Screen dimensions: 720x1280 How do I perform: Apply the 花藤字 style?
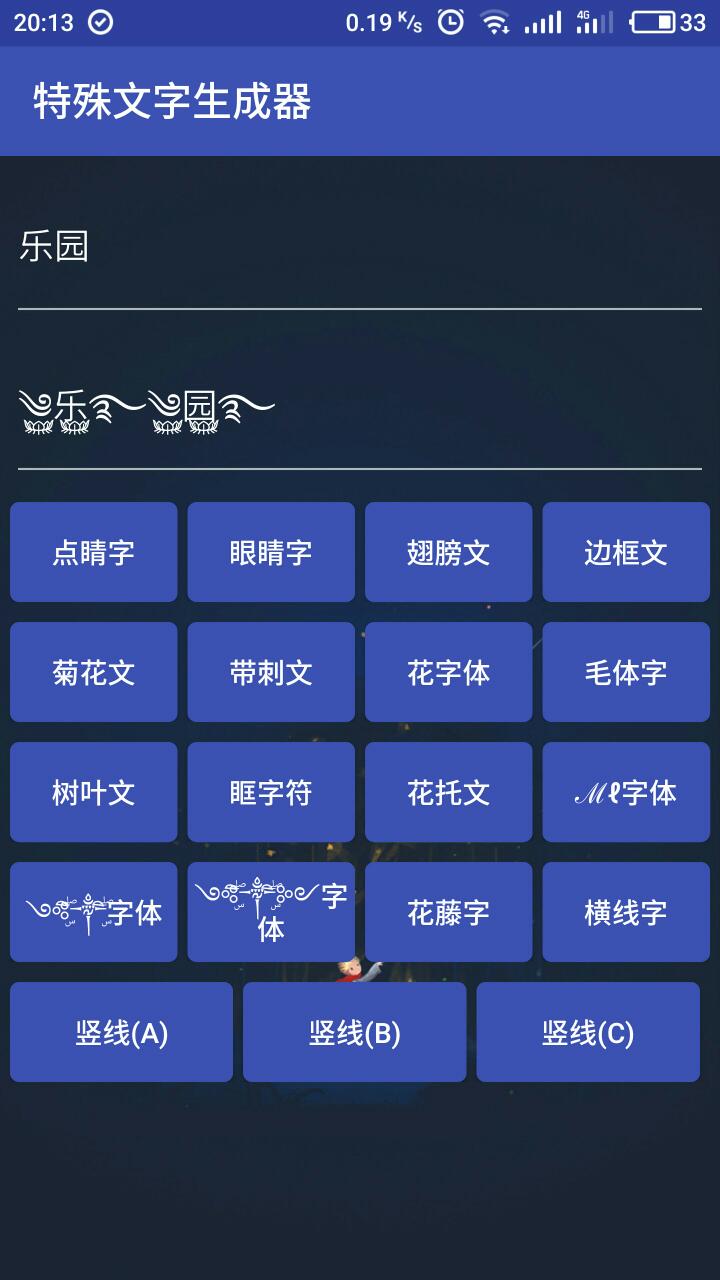(448, 911)
